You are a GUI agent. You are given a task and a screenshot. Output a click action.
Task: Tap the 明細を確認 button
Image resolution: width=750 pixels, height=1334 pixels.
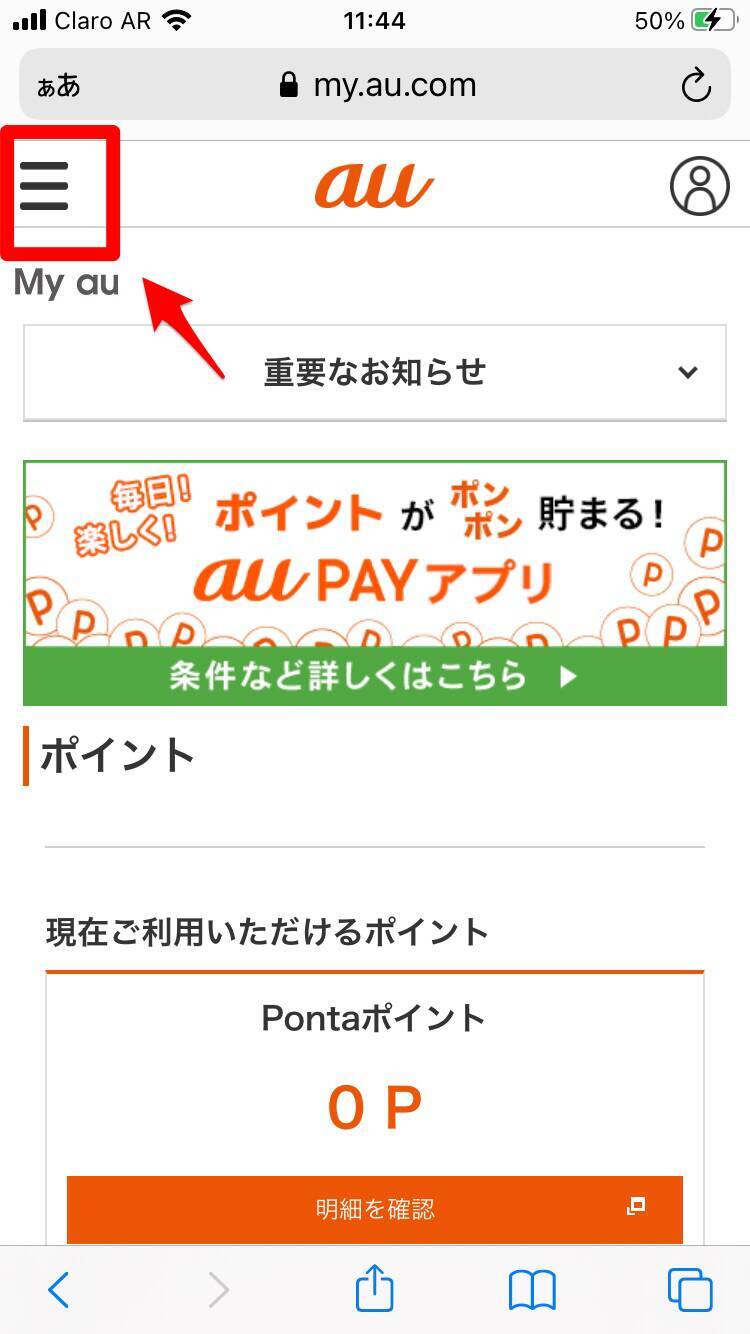375,1208
